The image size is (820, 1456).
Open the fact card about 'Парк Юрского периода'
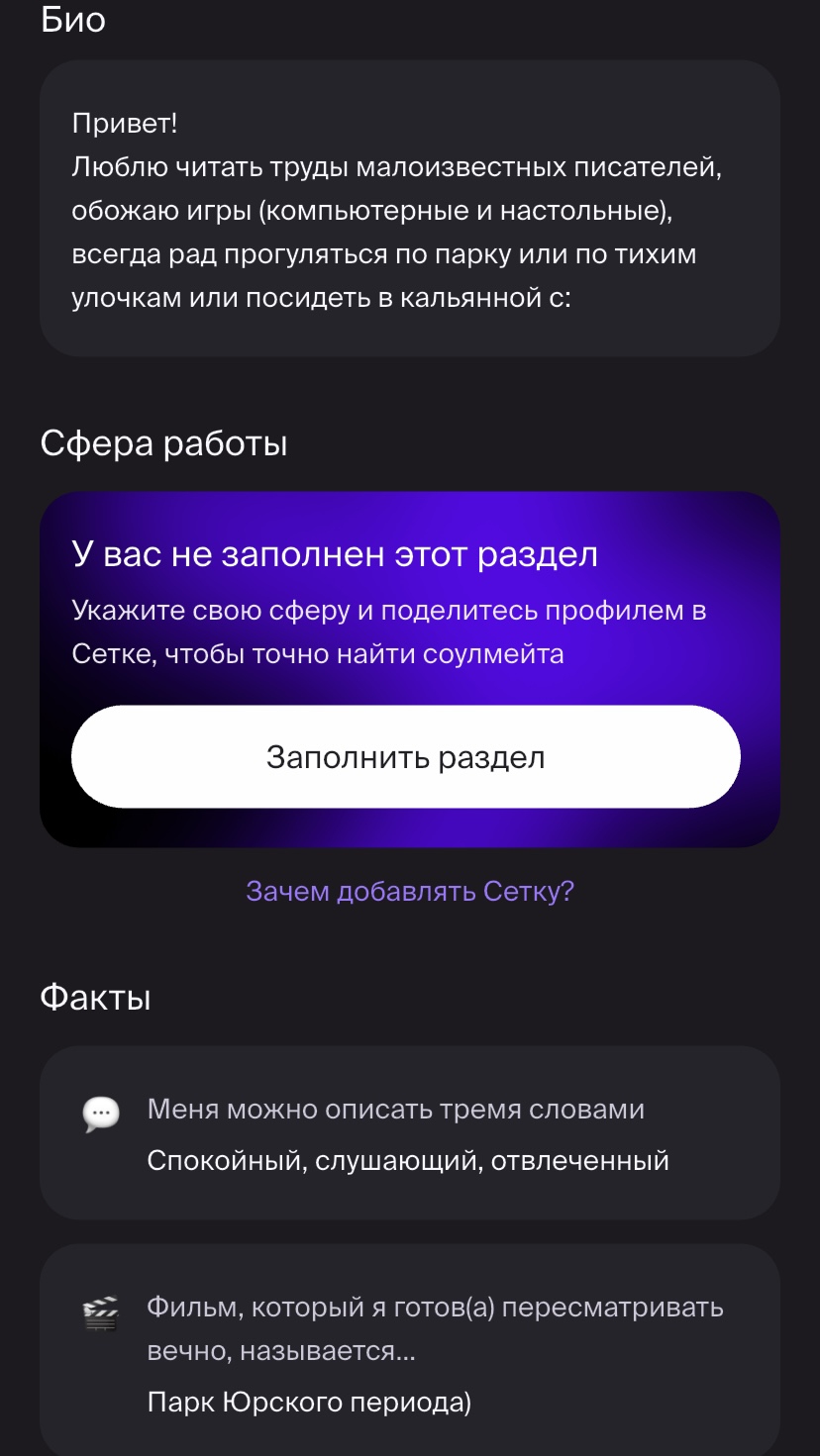410,1352
